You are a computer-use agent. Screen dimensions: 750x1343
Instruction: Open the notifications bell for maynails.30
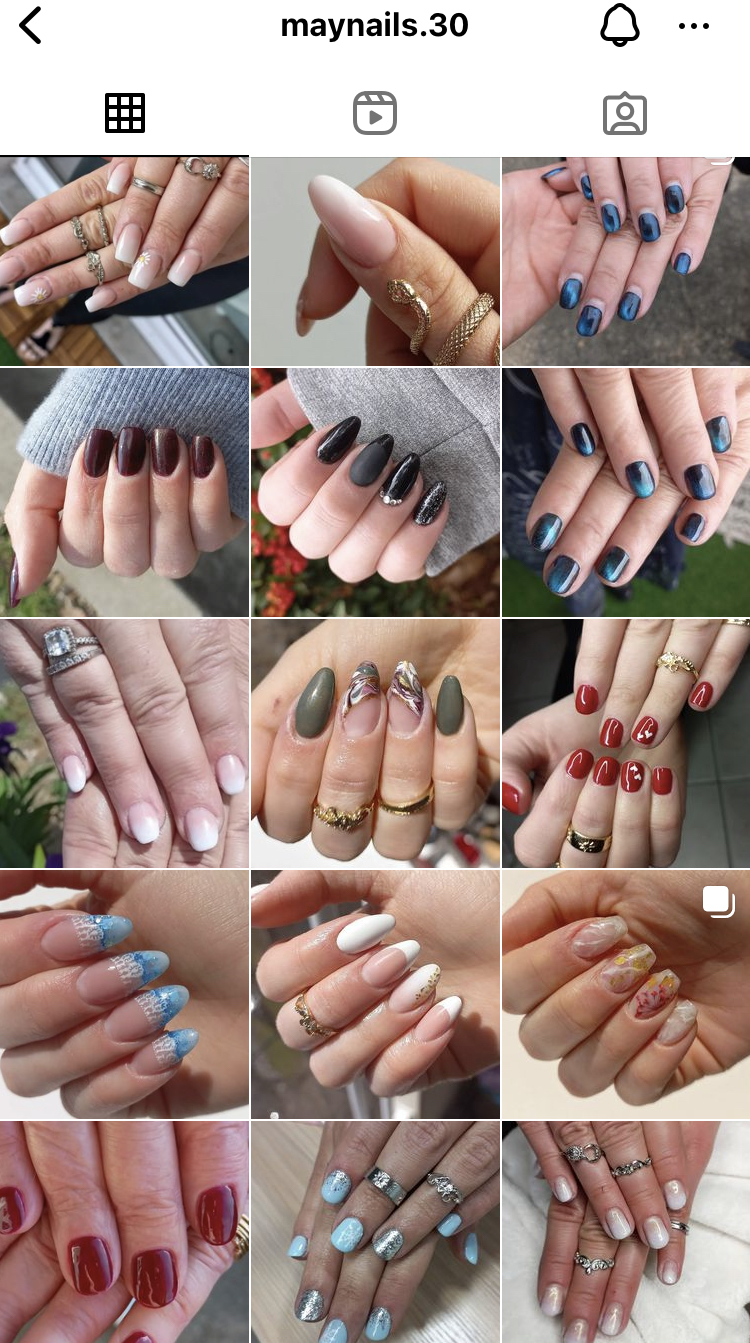pyautogui.click(x=619, y=26)
